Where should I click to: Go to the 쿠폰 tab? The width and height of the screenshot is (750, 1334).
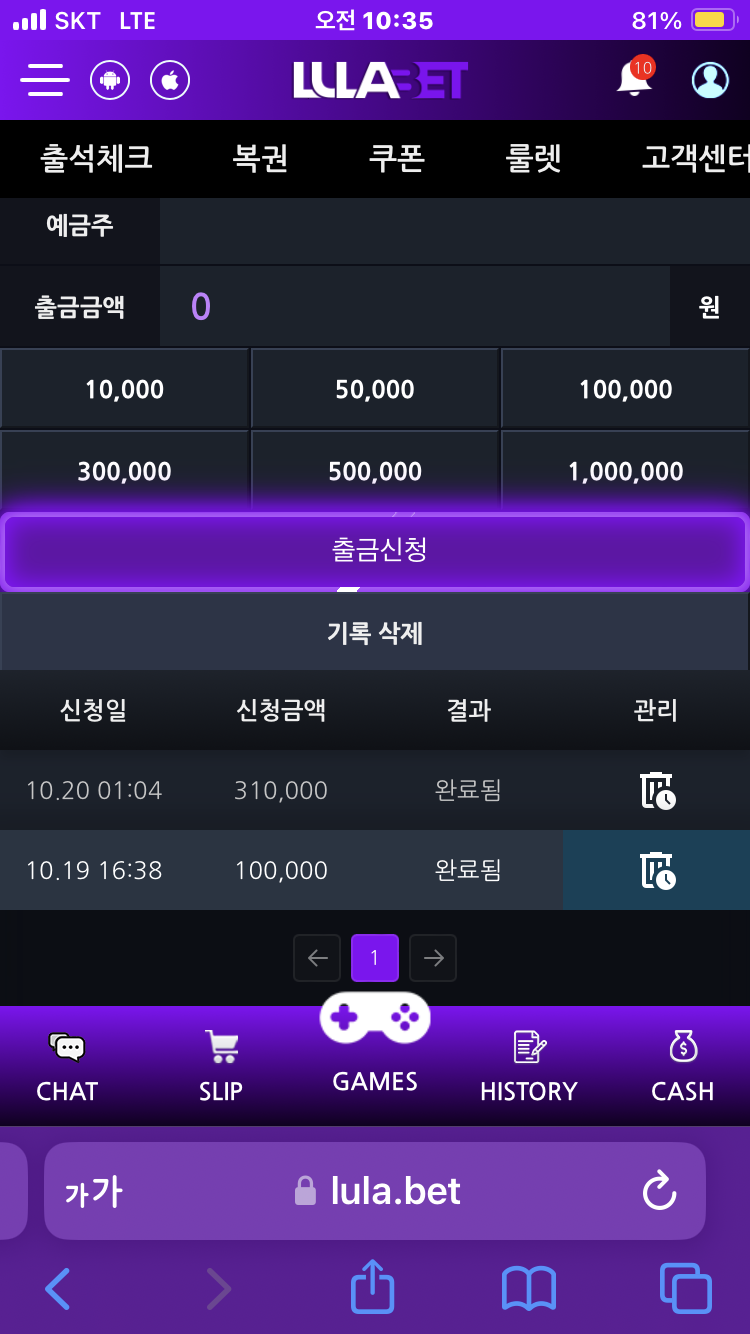[397, 158]
